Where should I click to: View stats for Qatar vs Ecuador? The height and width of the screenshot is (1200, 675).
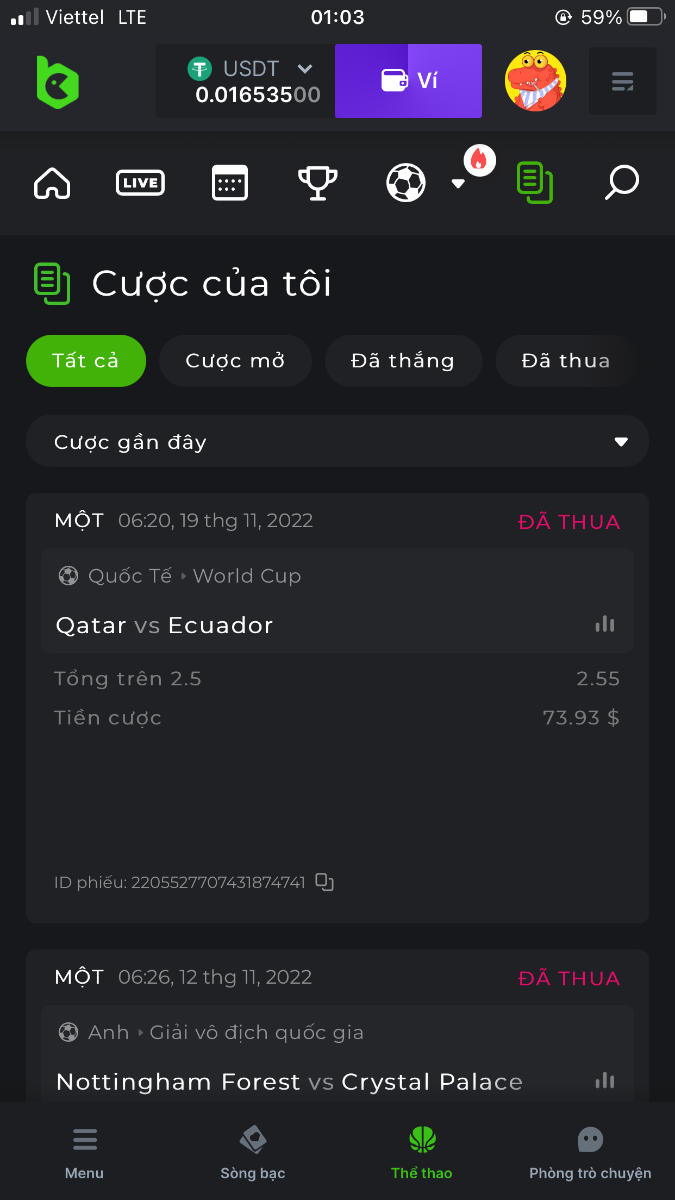(604, 624)
